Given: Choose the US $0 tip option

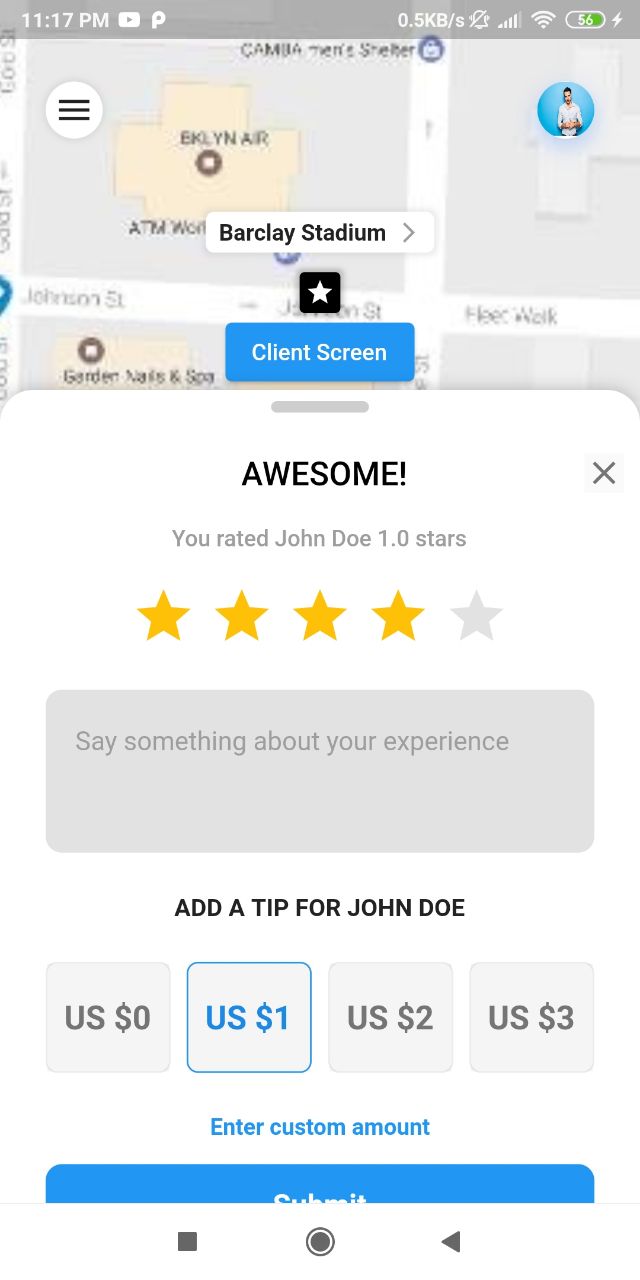Looking at the screenshot, I should pos(108,1017).
